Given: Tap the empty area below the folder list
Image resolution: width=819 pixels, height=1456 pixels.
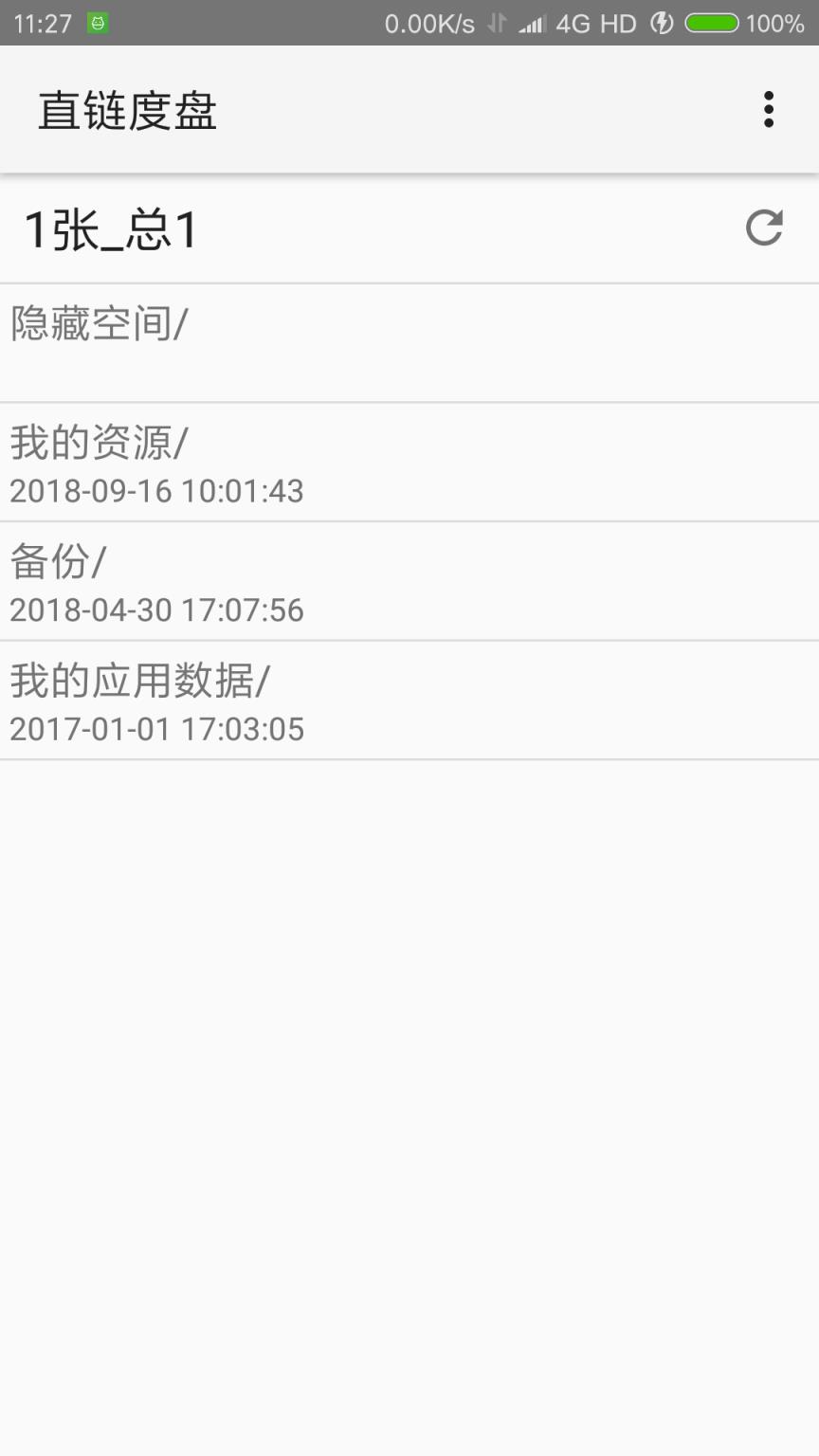Looking at the screenshot, I should pyautogui.click(x=409, y=1043).
